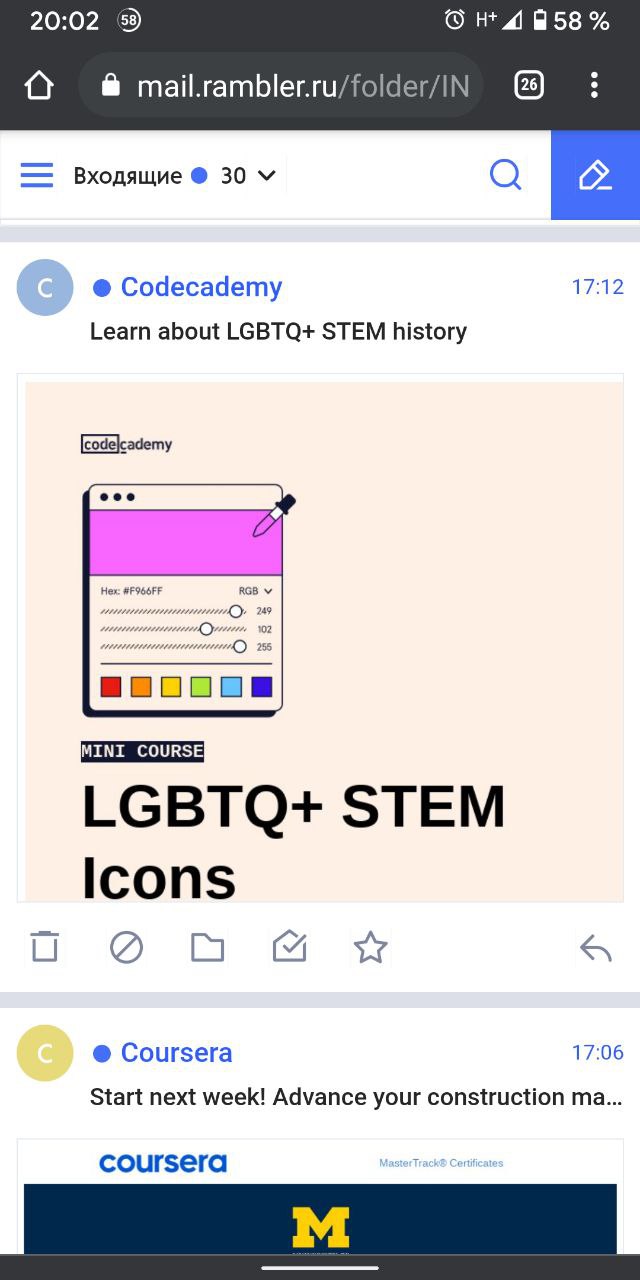
Task: Move the Codecademy email to a folder
Action: click(x=207, y=946)
